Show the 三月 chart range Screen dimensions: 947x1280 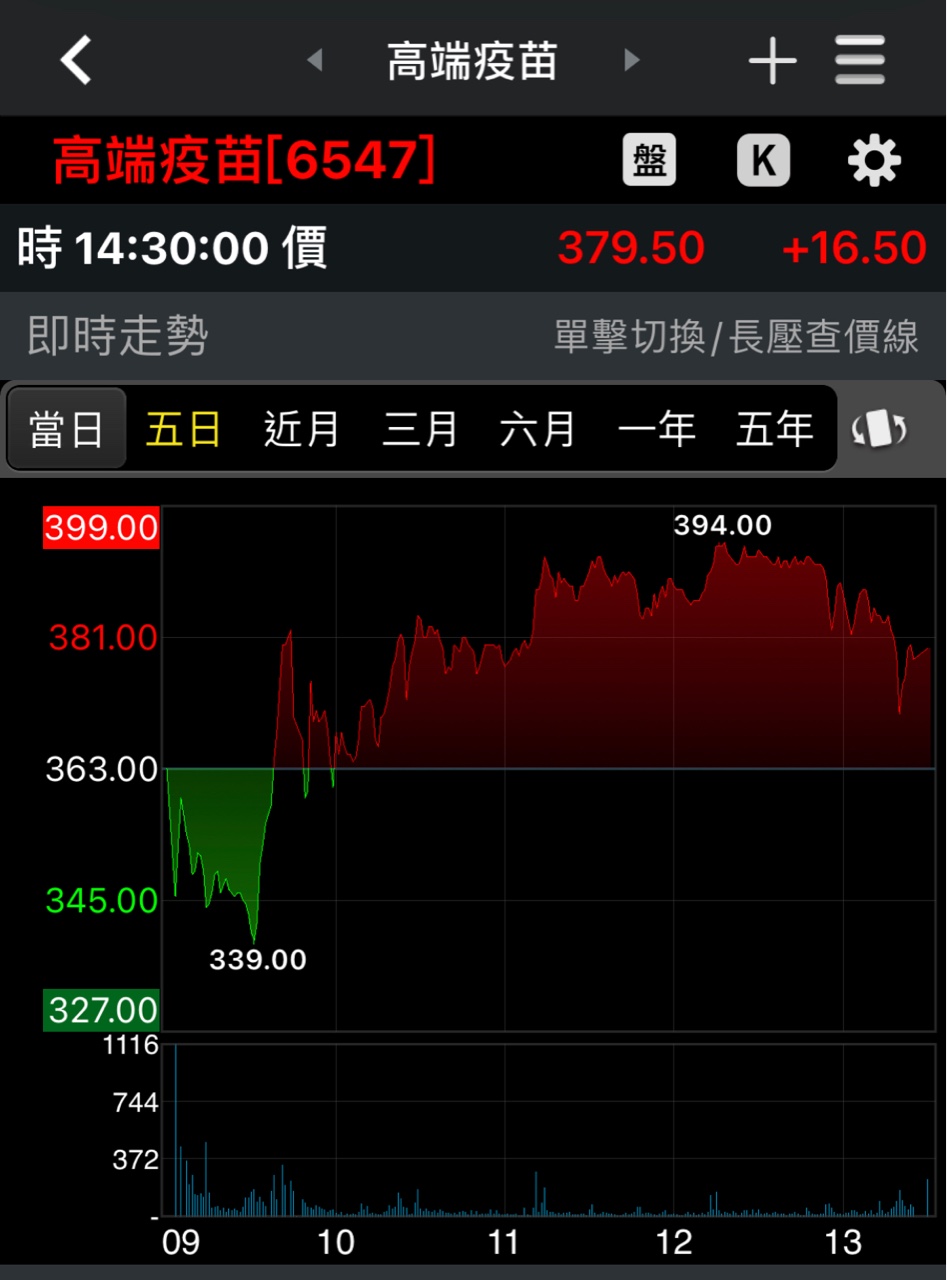(x=419, y=430)
